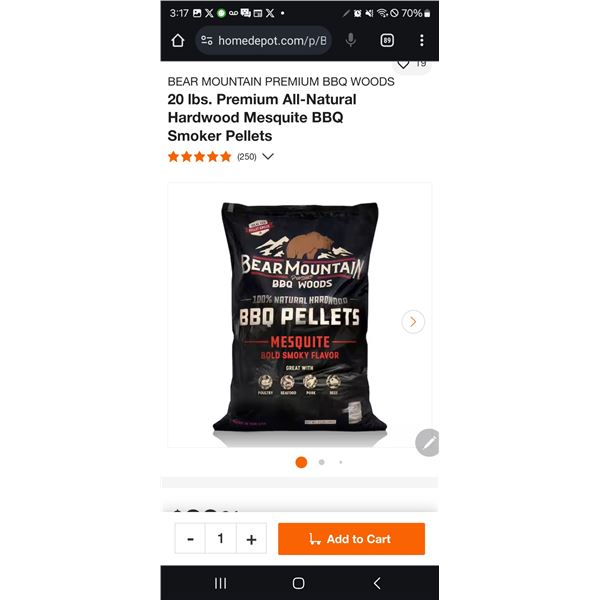Show the next product image
Image resolution: width=600 pixels, height=600 pixels.
pyautogui.click(x=413, y=321)
